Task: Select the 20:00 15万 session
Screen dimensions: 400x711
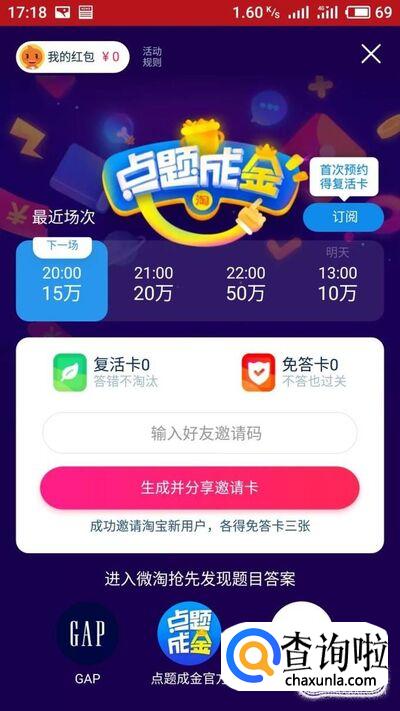Action: point(62,279)
